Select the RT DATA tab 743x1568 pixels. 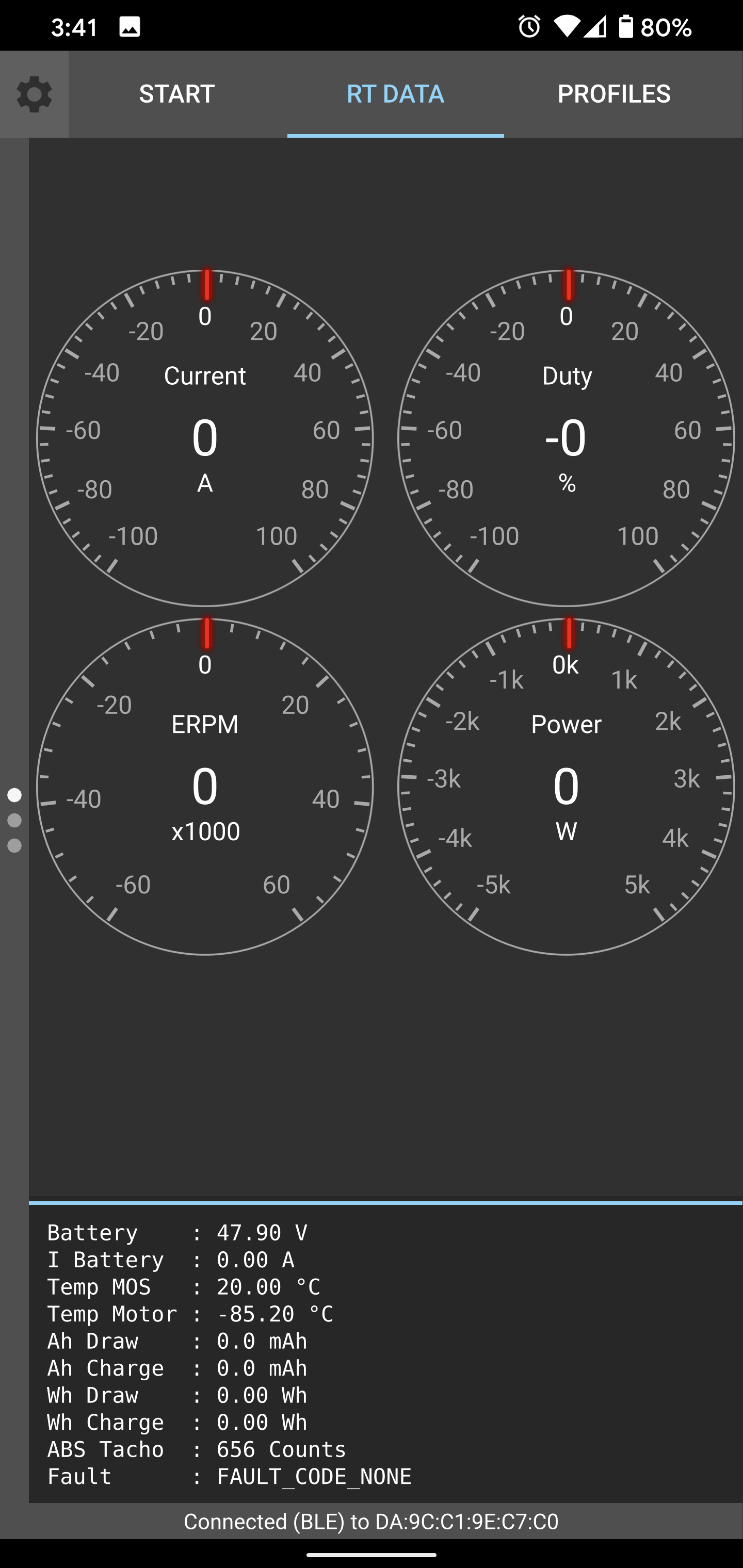click(x=395, y=94)
